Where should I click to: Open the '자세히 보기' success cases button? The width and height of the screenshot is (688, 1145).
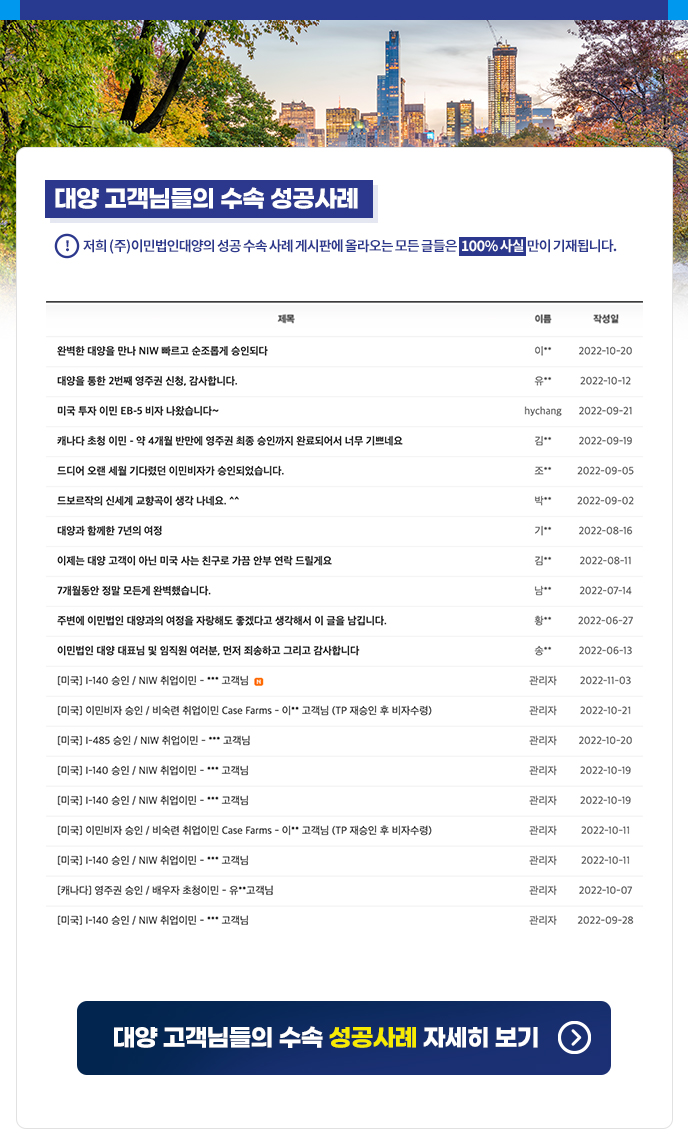343,1038
